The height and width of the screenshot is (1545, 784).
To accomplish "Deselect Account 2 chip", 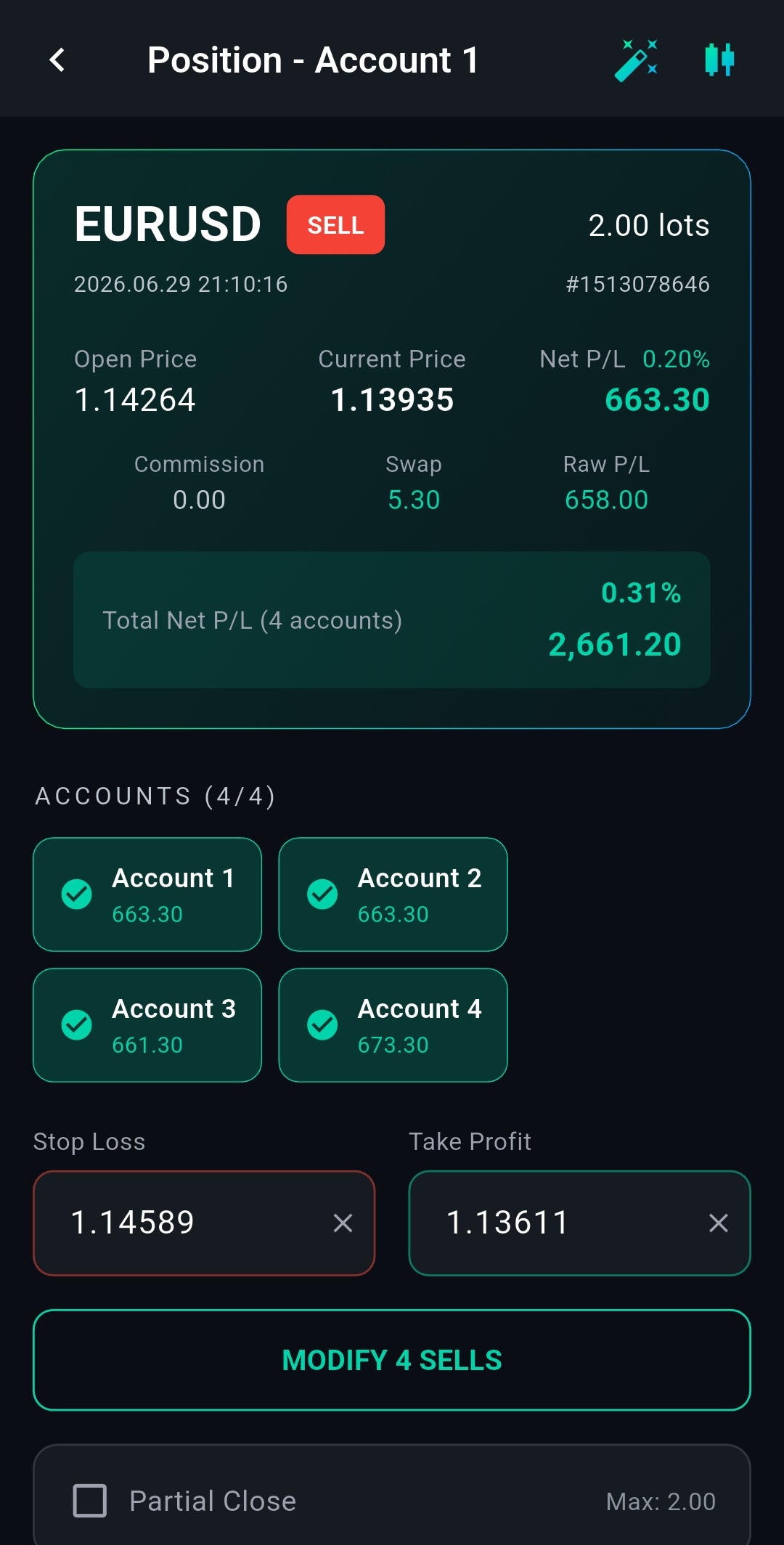I will coord(393,894).
